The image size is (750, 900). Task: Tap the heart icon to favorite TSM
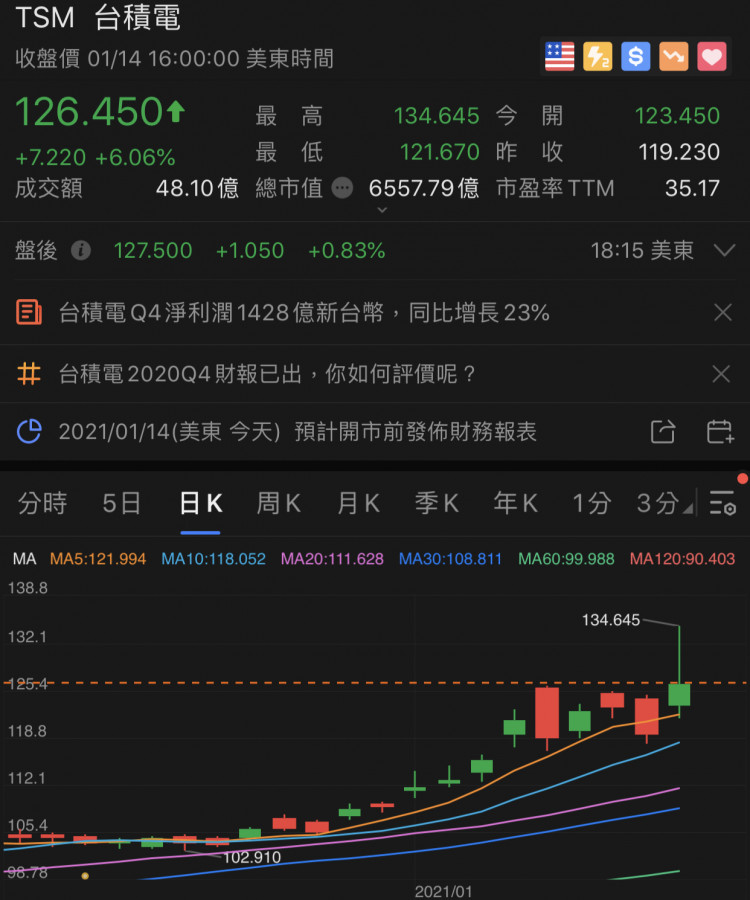(x=711, y=56)
